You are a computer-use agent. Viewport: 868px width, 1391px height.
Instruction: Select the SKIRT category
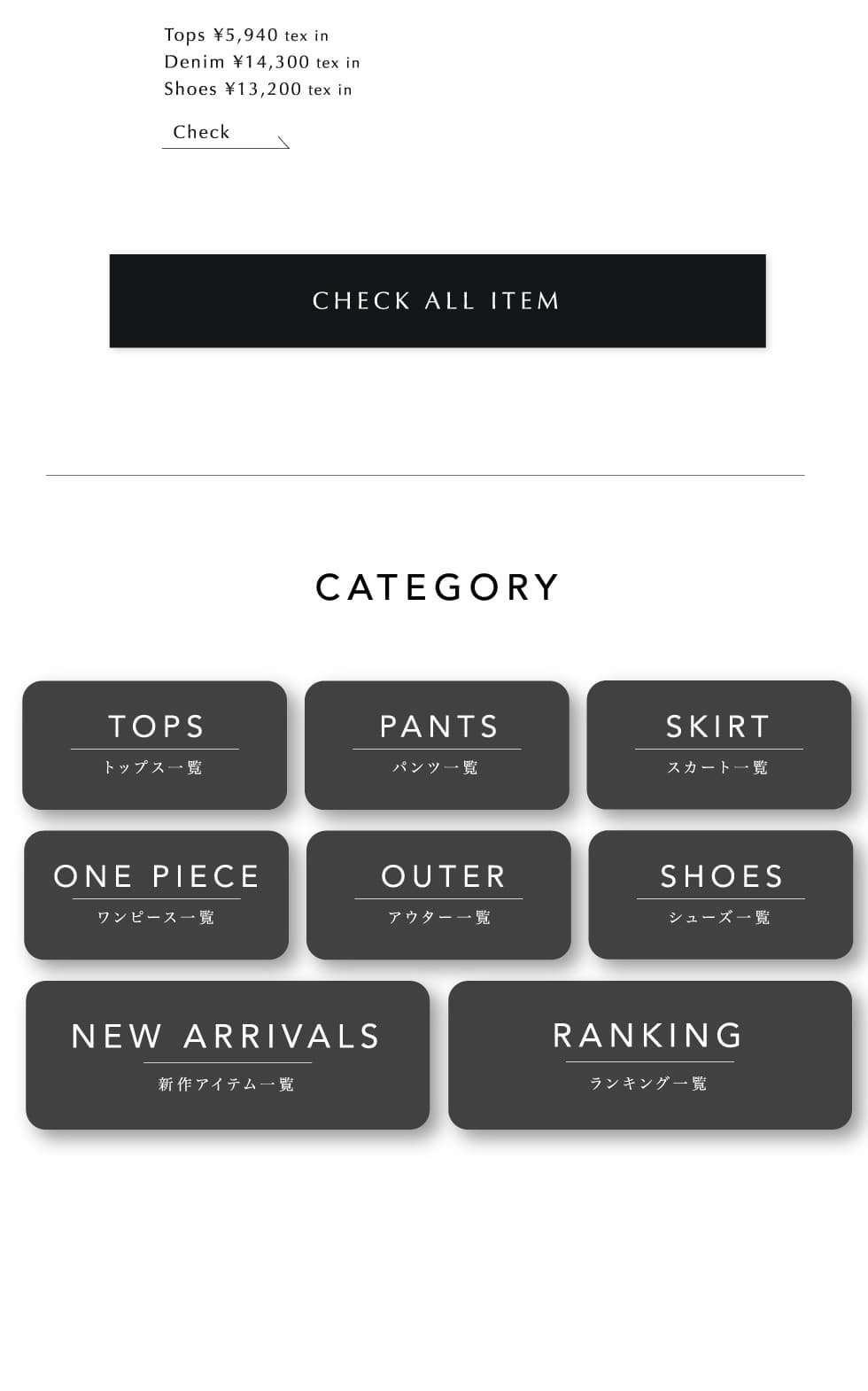pyautogui.click(x=718, y=745)
